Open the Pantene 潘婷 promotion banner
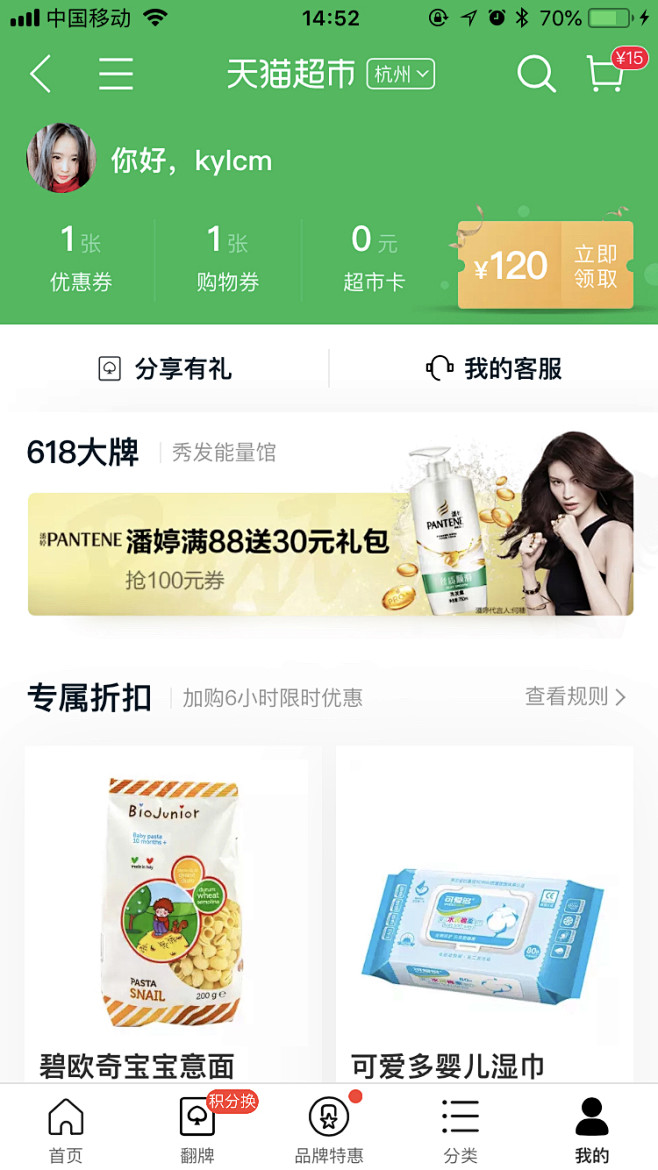The width and height of the screenshot is (658, 1170). [330, 554]
